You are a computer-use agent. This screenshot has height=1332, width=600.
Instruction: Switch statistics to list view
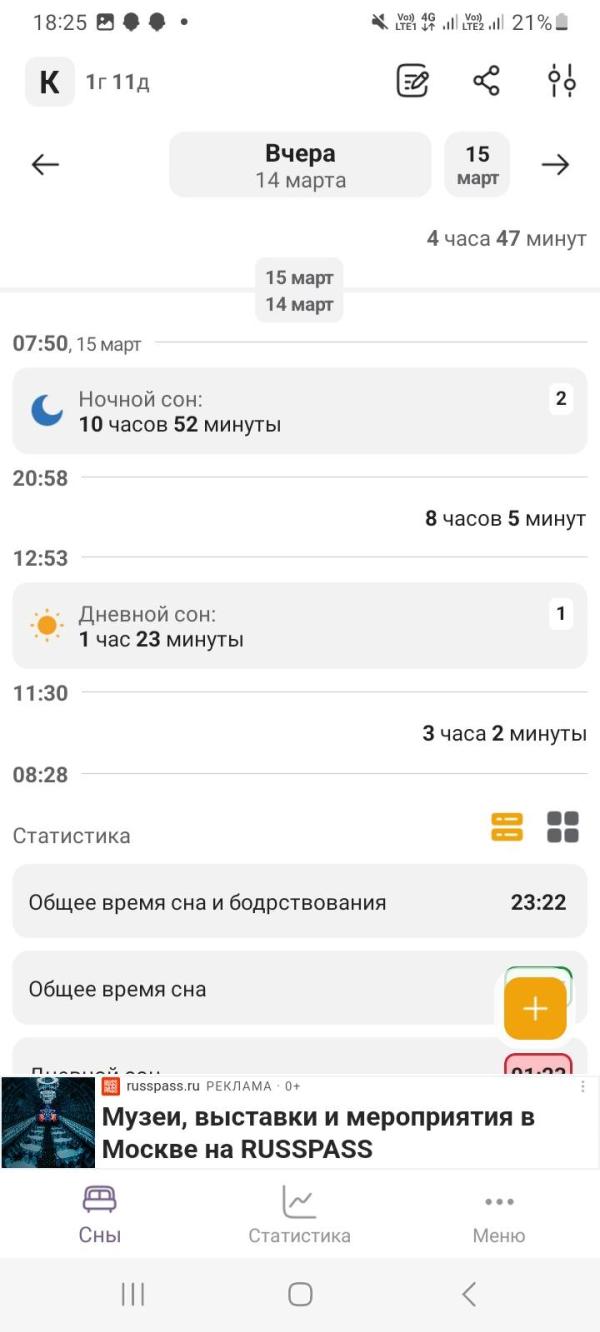[x=507, y=827]
